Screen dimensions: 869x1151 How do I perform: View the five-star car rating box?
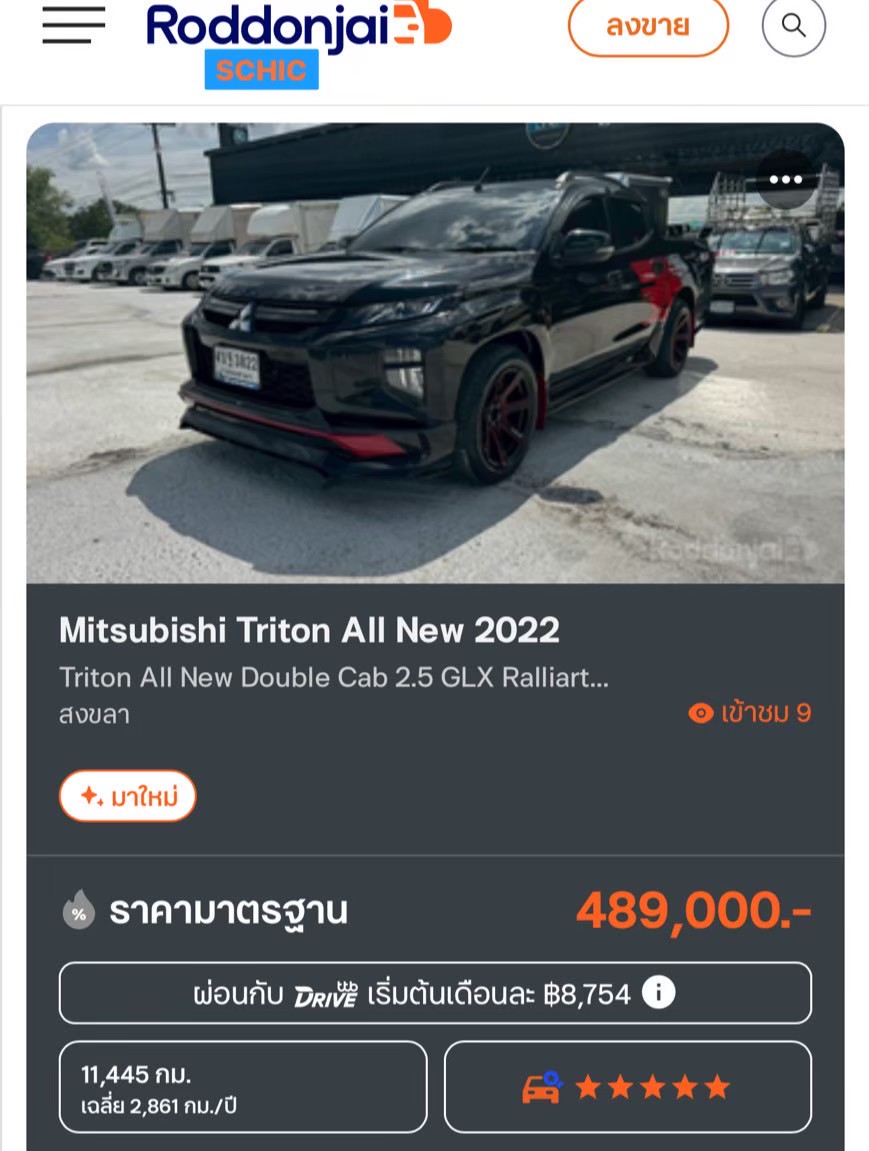(x=627, y=1087)
